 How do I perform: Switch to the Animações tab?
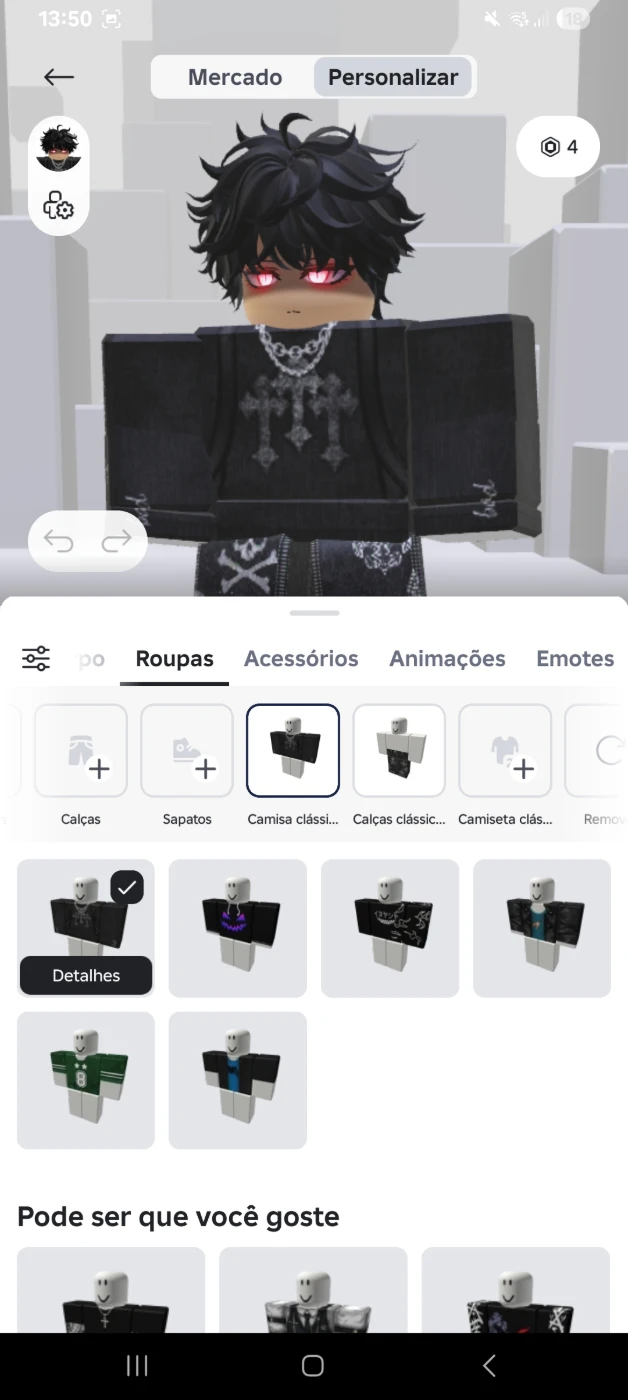[447, 658]
